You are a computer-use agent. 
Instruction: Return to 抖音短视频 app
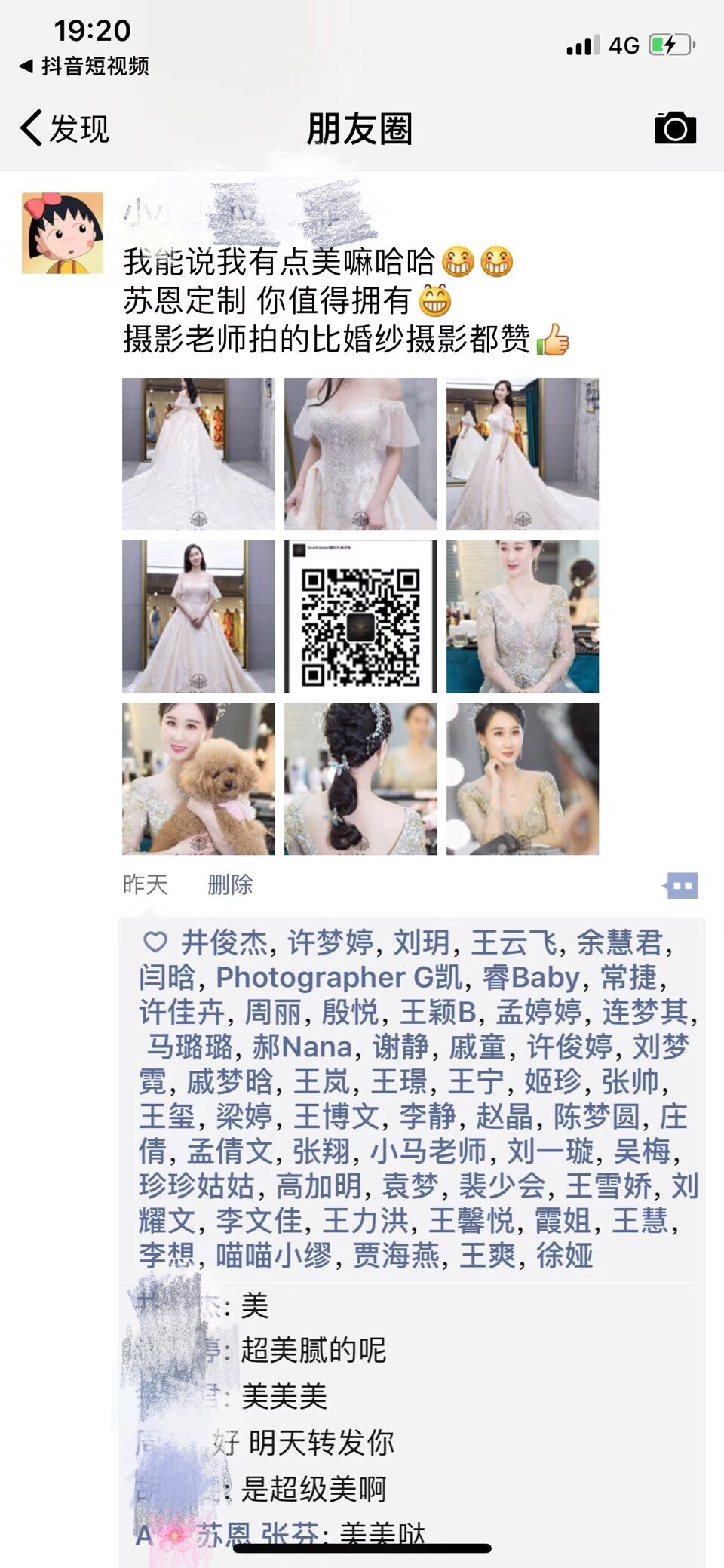(x=84, y=66)
